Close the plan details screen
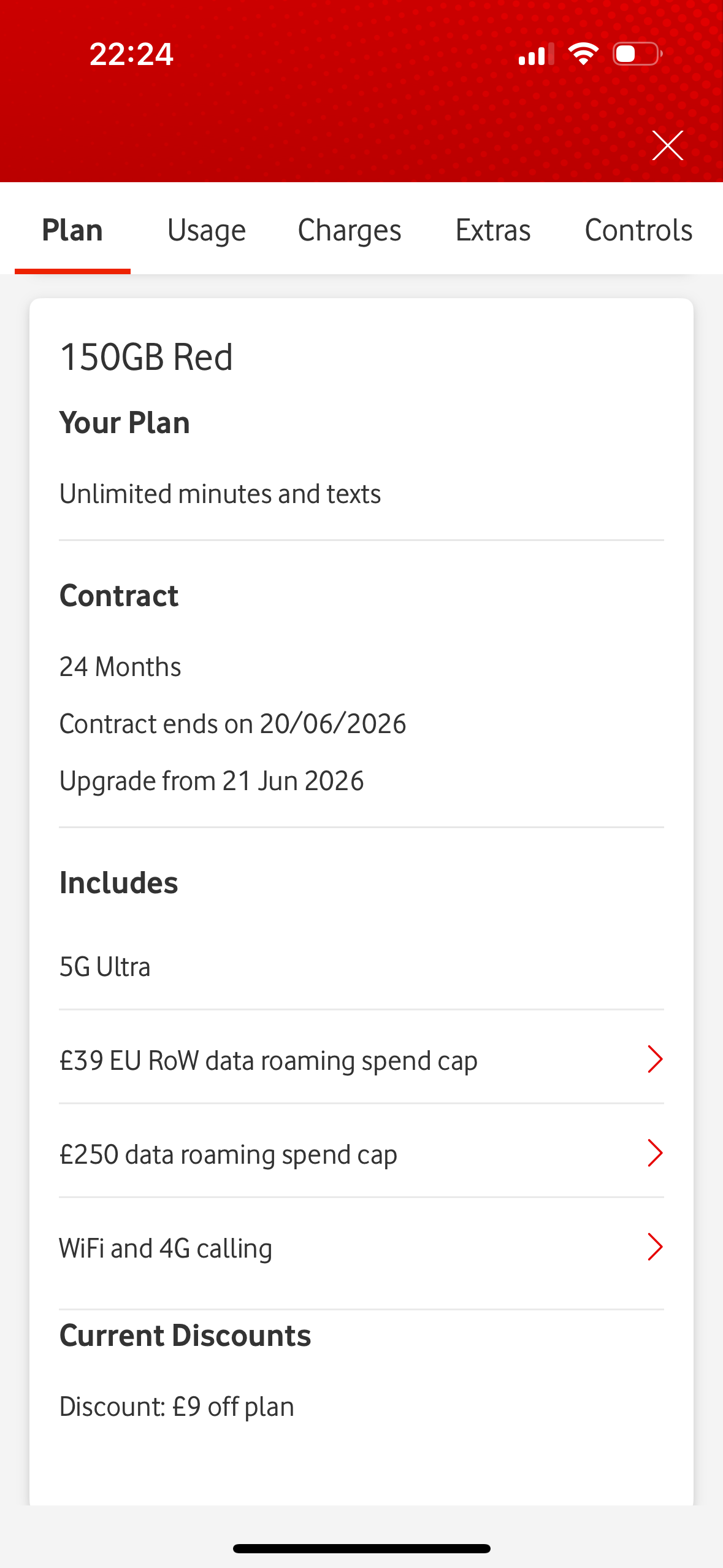The height and width of the screenshot is (1568, 723). point(667,145)
